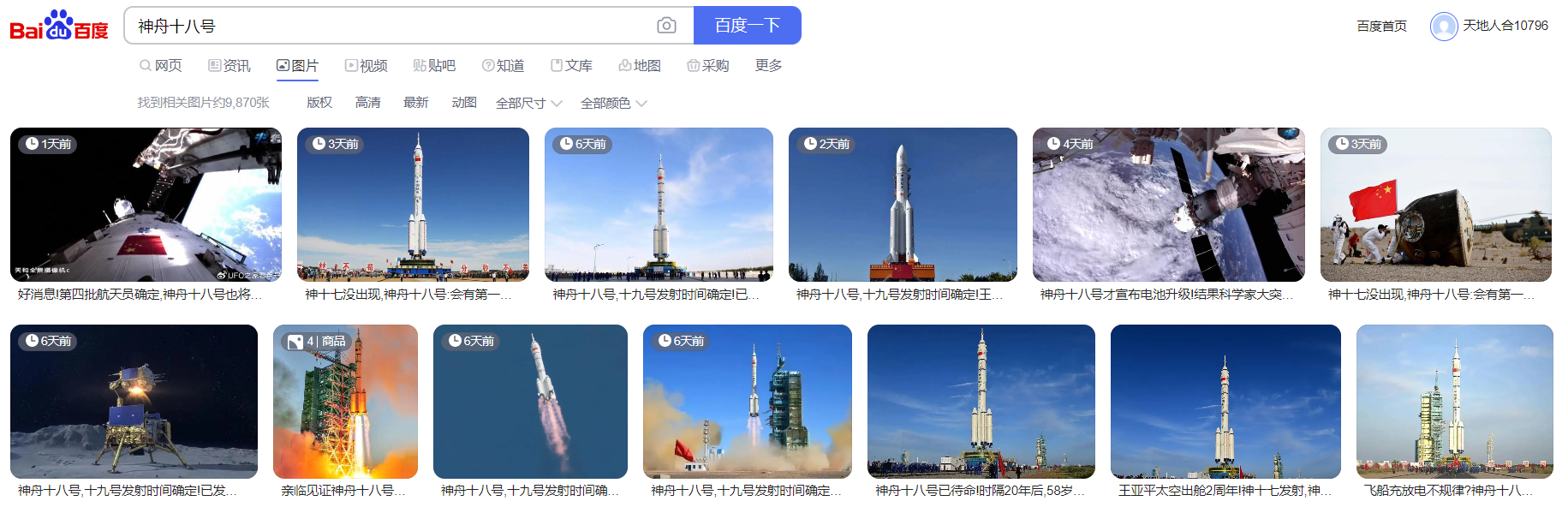Open the 百度首页 link
The image size is (1568, 507).
1381,26
